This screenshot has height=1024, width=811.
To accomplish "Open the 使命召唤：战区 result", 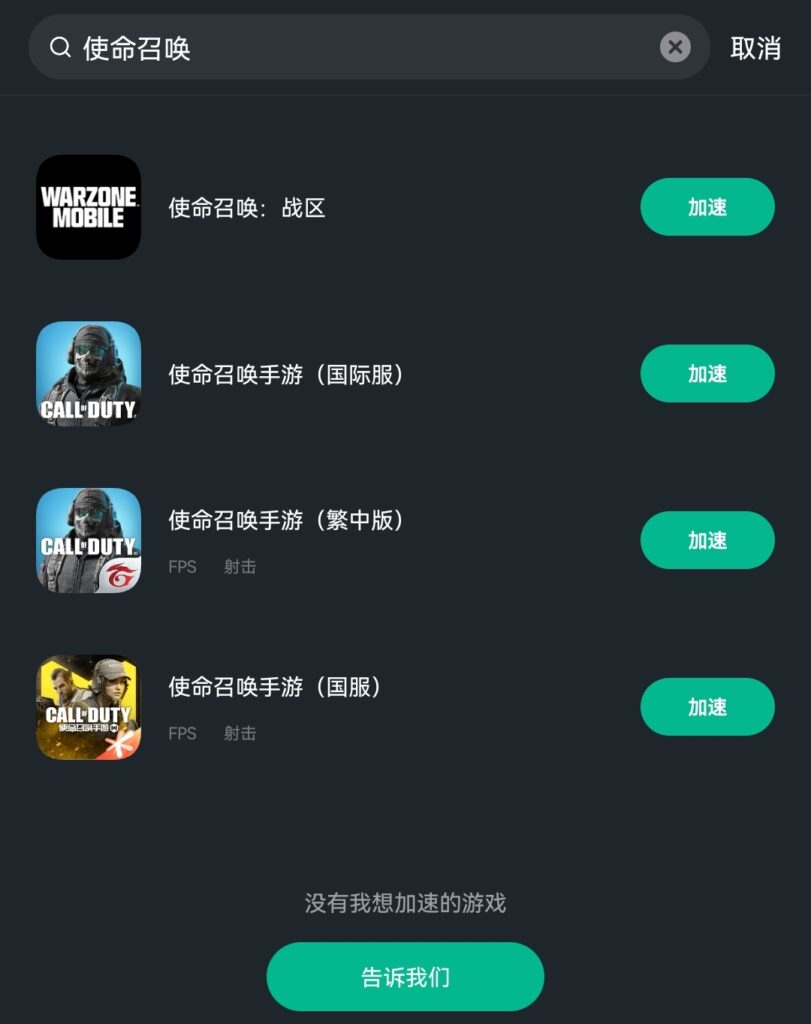I will tap(247, 208).
